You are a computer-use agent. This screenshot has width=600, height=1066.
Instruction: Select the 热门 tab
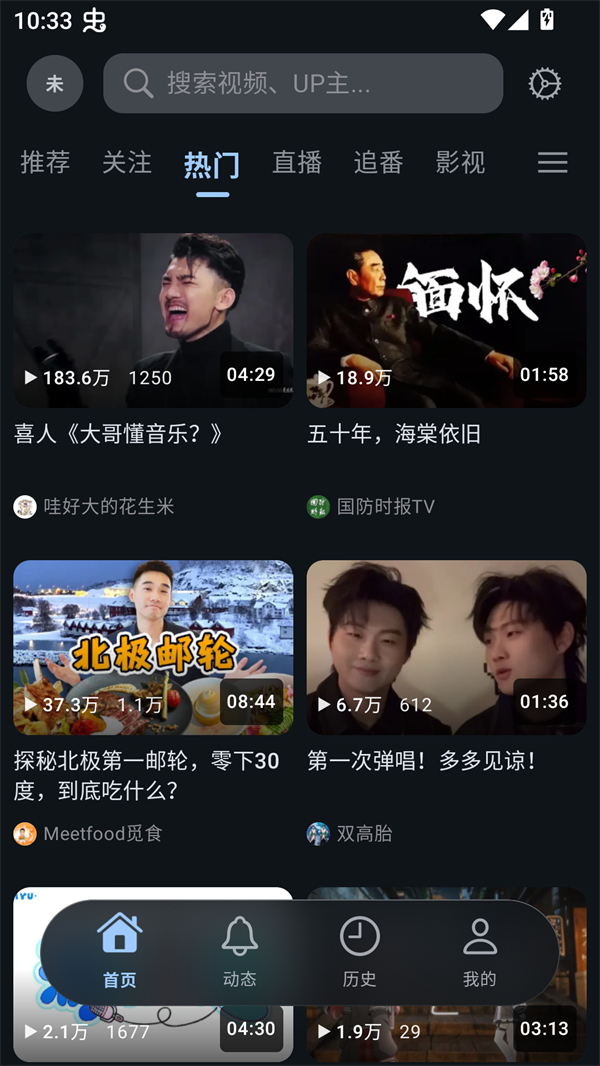212,165
